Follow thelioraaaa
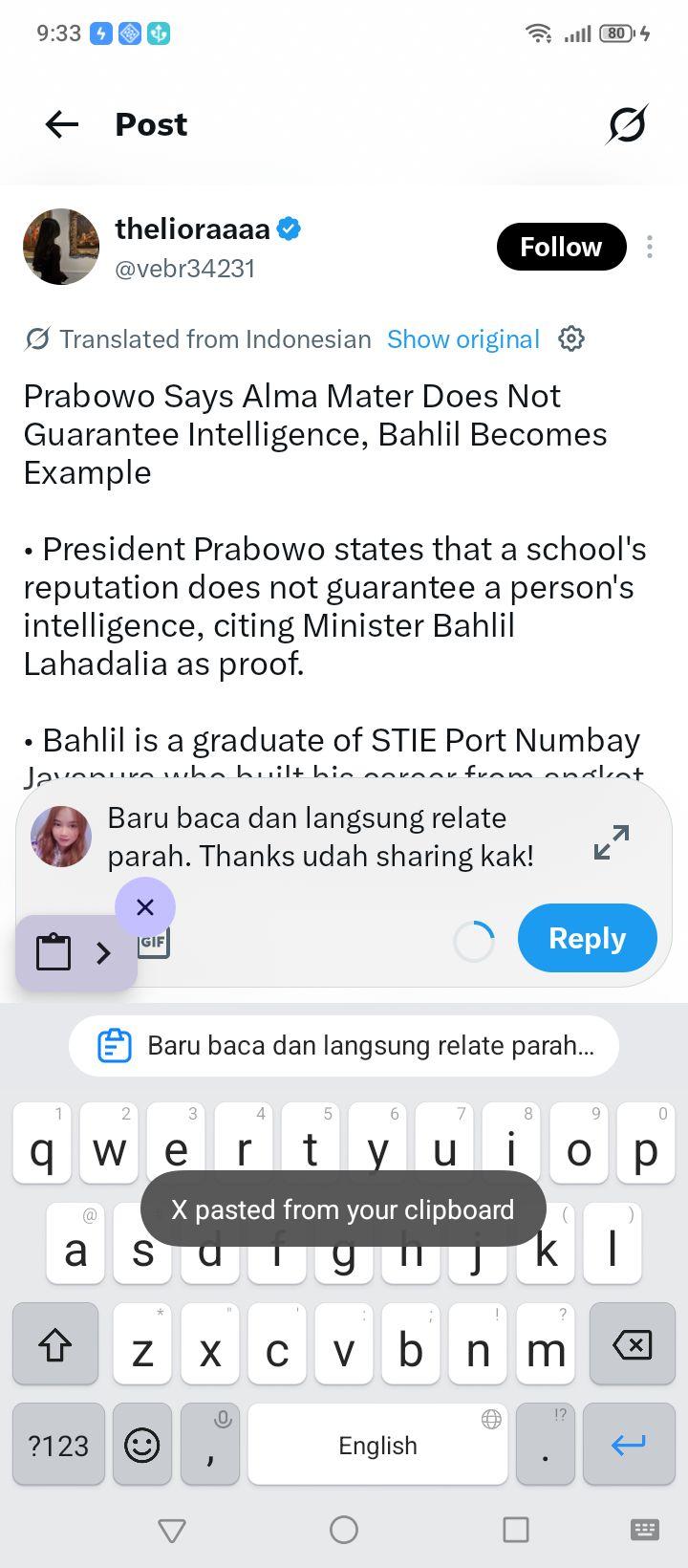688x1568 pixels. [x=561, y=247]
